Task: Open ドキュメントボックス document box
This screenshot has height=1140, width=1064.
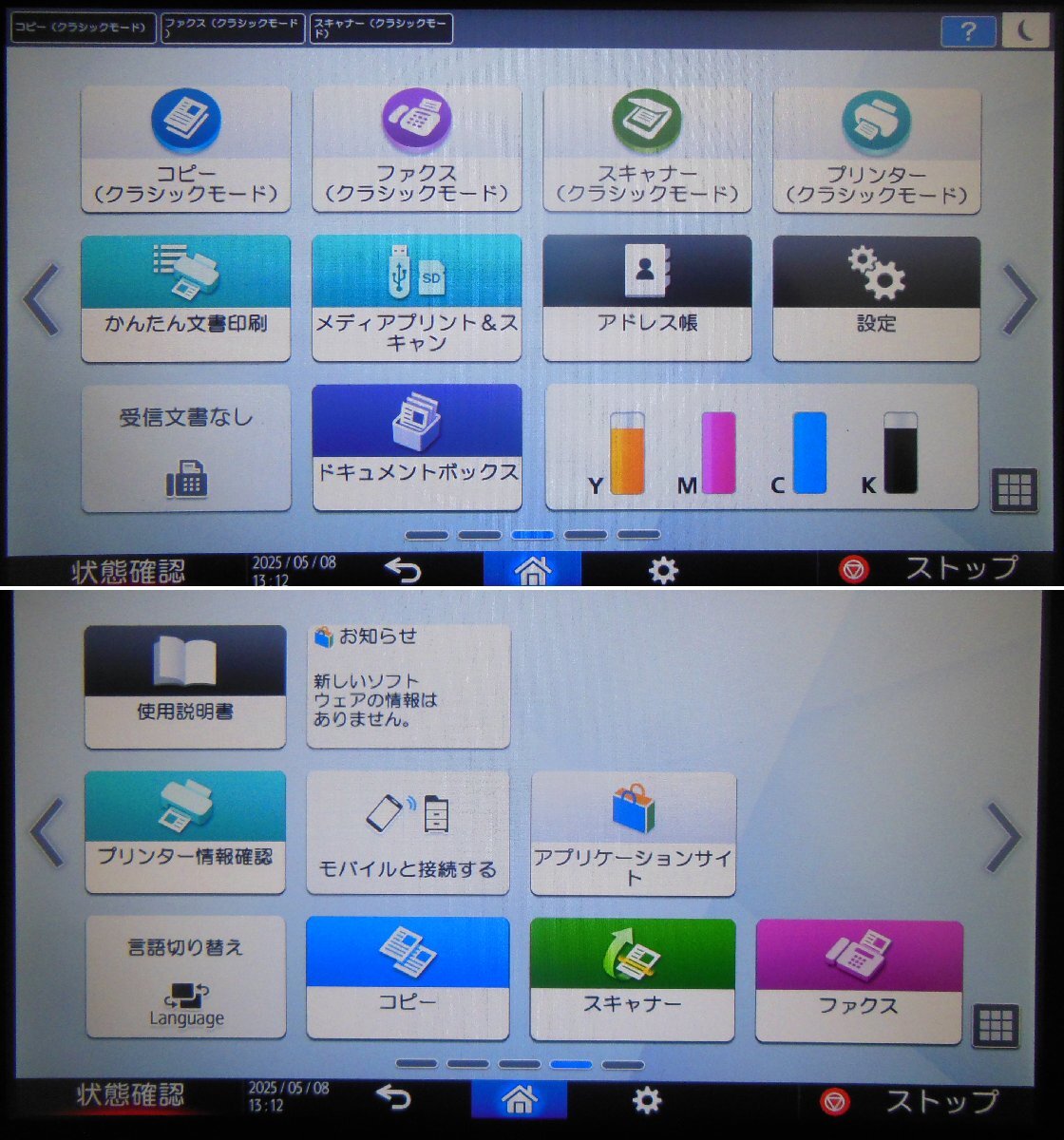Action: click(x=416, y=446)
